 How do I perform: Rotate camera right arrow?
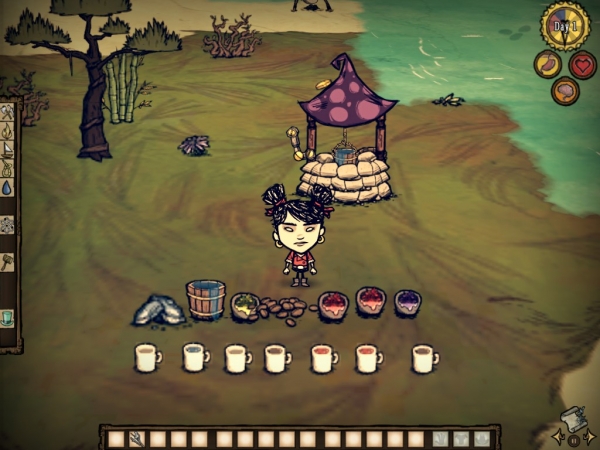click(x=590, y=437)
